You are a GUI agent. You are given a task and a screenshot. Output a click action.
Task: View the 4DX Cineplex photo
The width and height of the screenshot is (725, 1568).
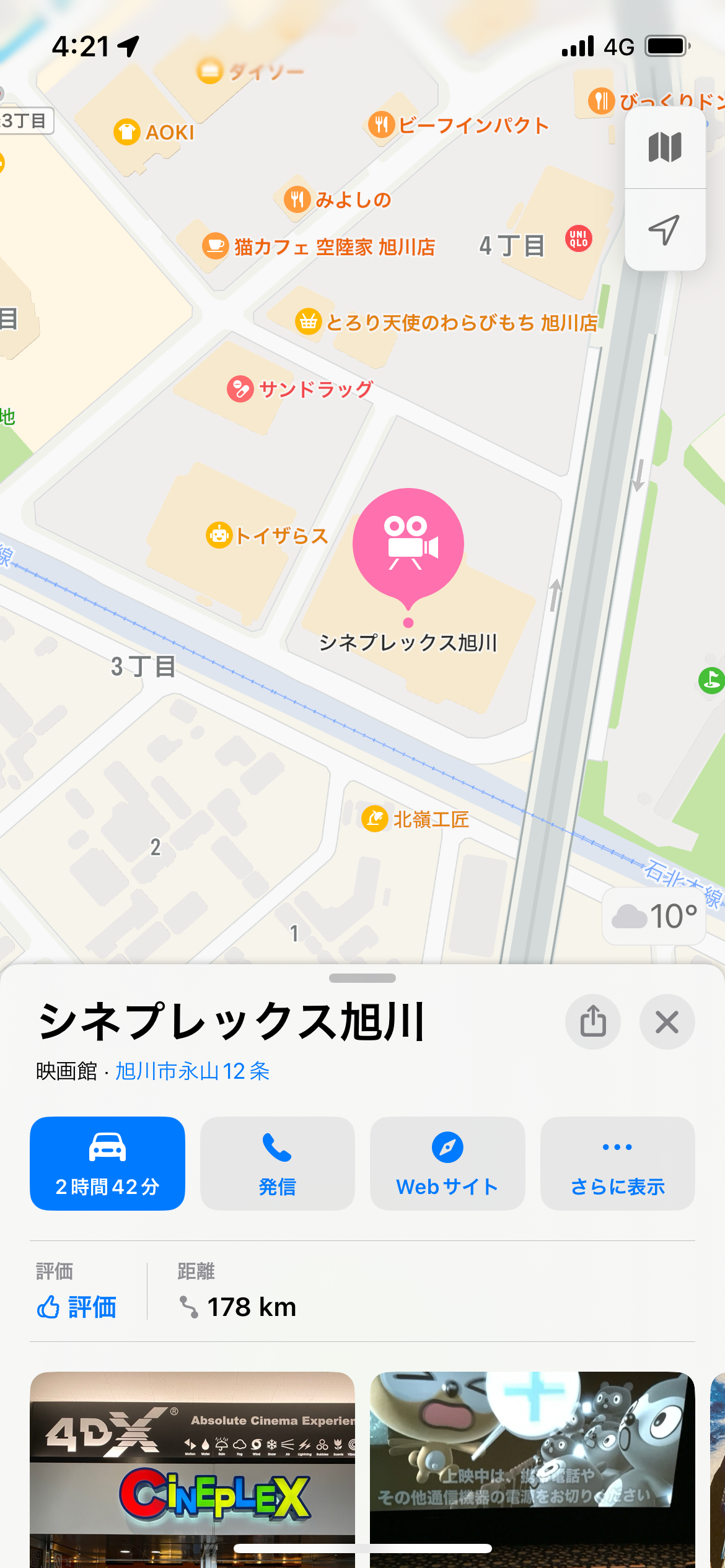[192, 1468]
